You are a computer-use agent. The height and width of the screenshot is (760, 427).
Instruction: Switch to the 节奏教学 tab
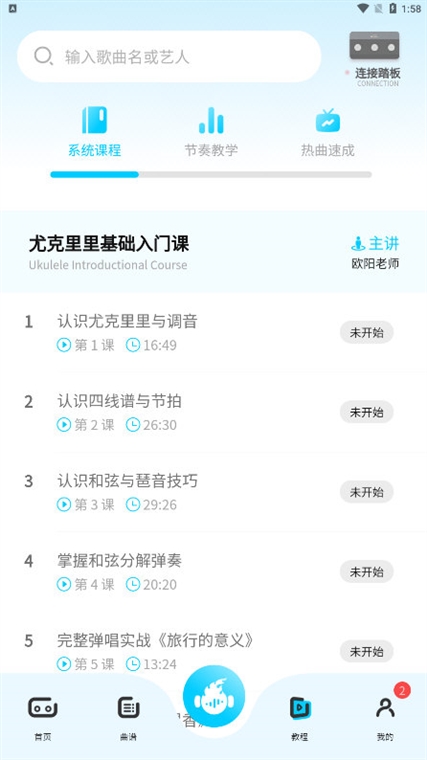click(211, 132)
